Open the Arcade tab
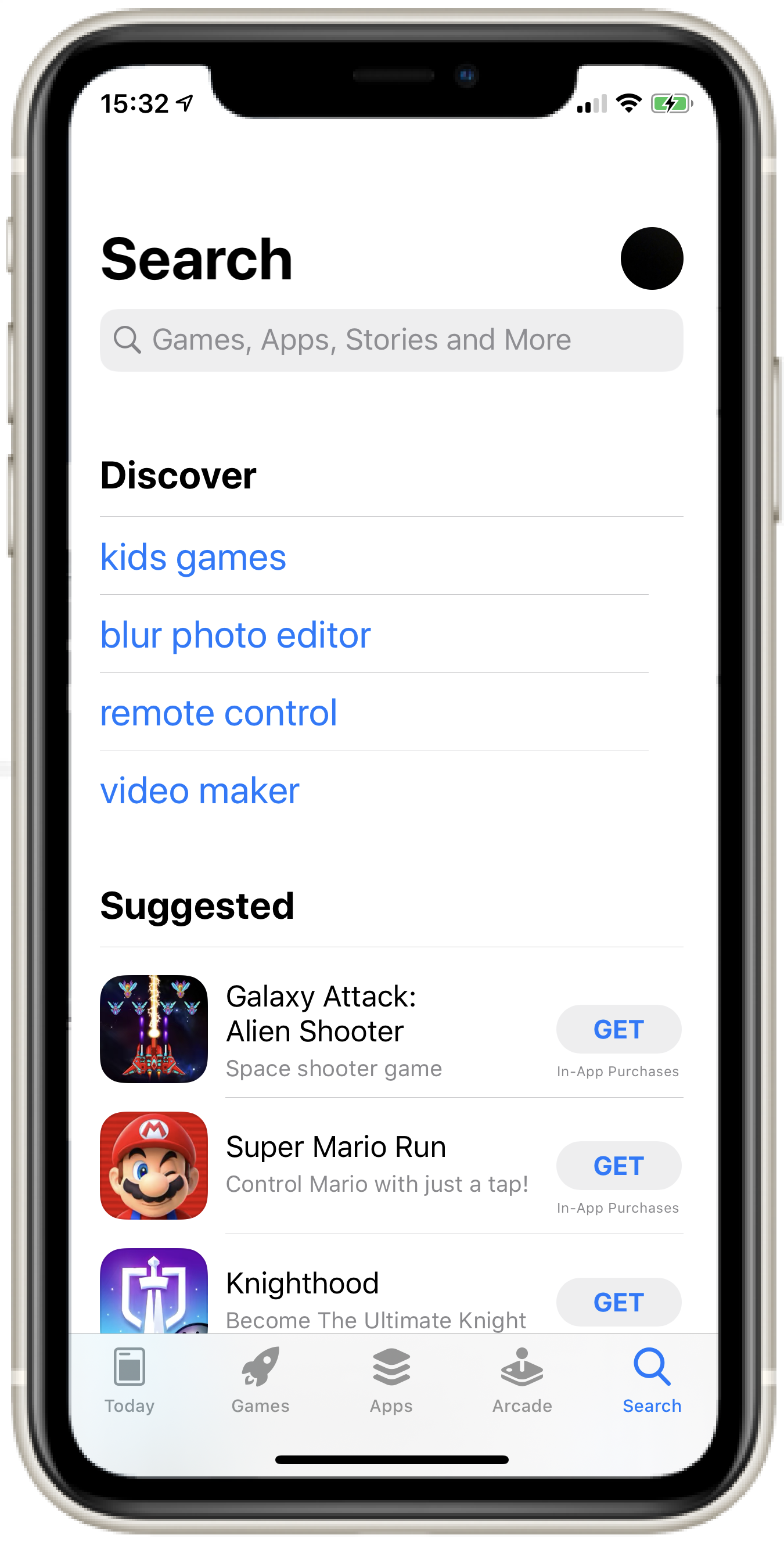This screenshot has width=784, height=1542. [x=522, y=1380]
